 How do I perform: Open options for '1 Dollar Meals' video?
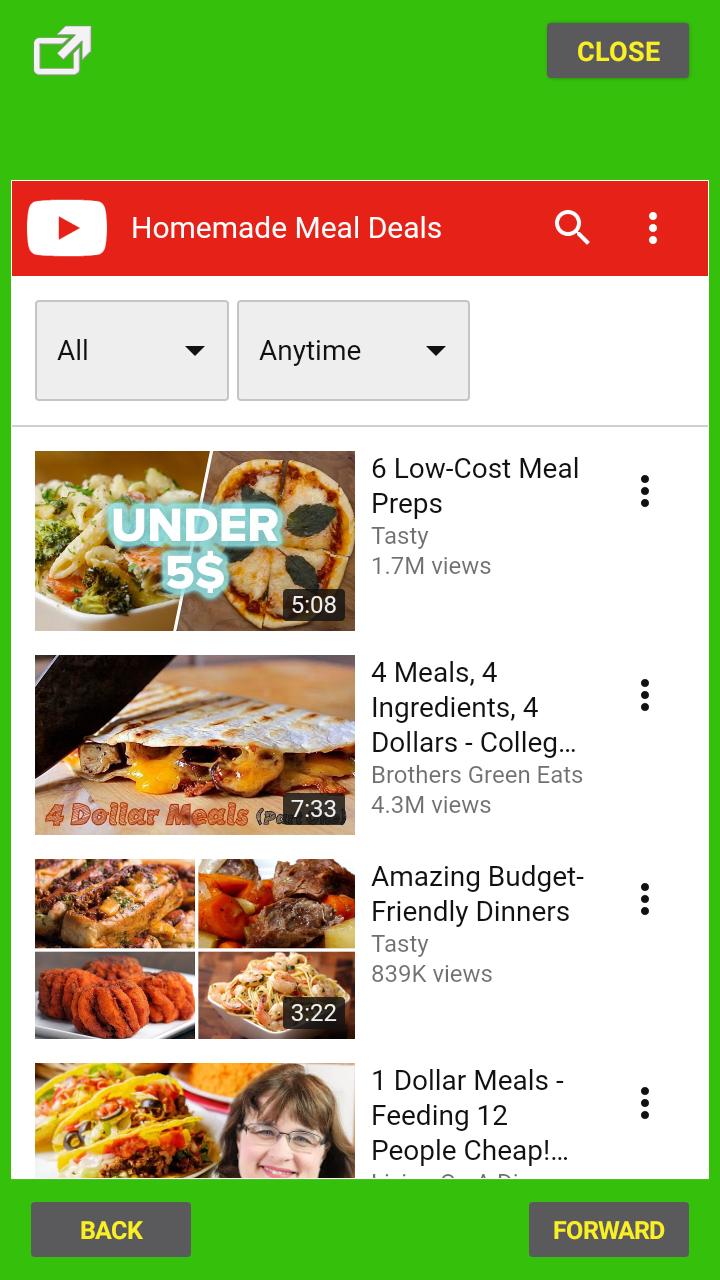[645, 1103]
